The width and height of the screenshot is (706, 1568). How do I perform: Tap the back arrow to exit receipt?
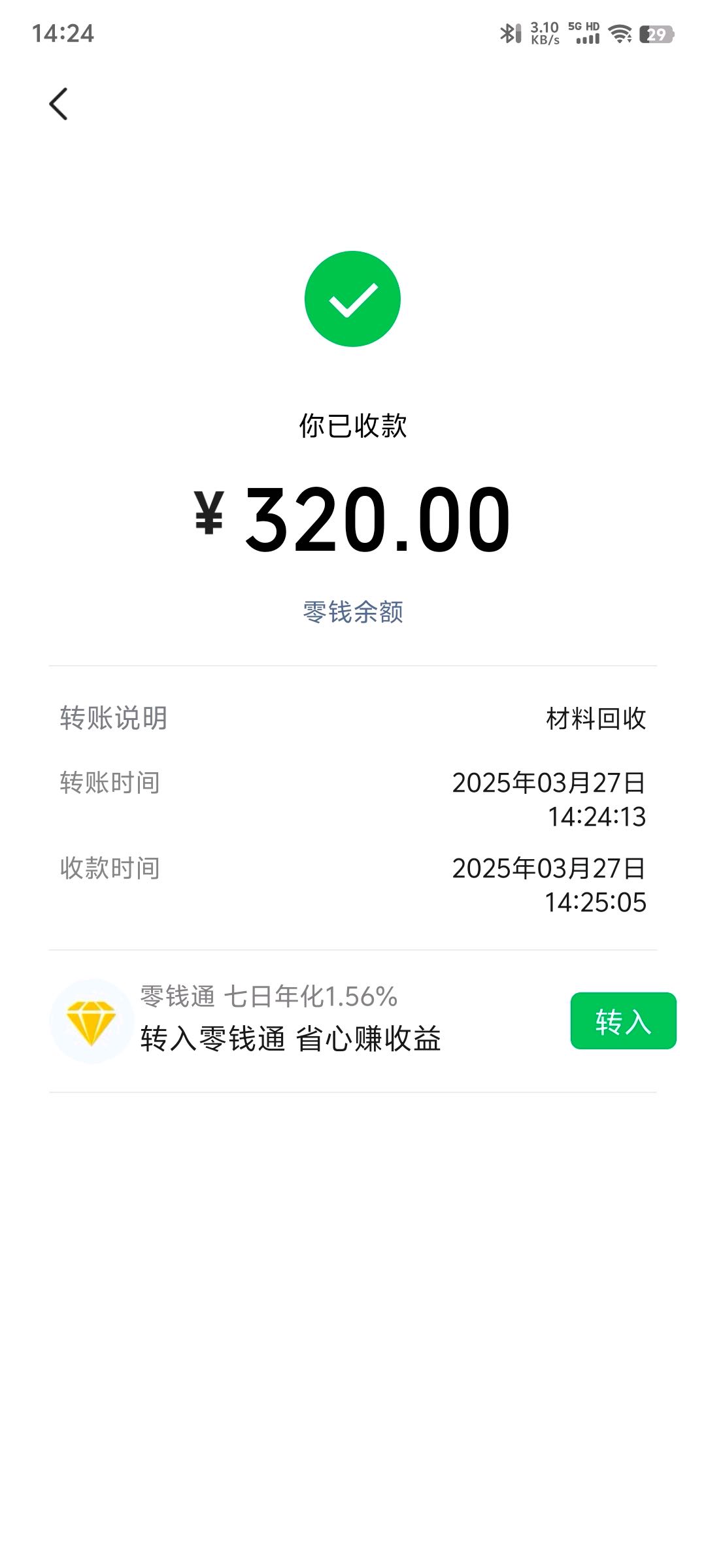tap(58, 103)
